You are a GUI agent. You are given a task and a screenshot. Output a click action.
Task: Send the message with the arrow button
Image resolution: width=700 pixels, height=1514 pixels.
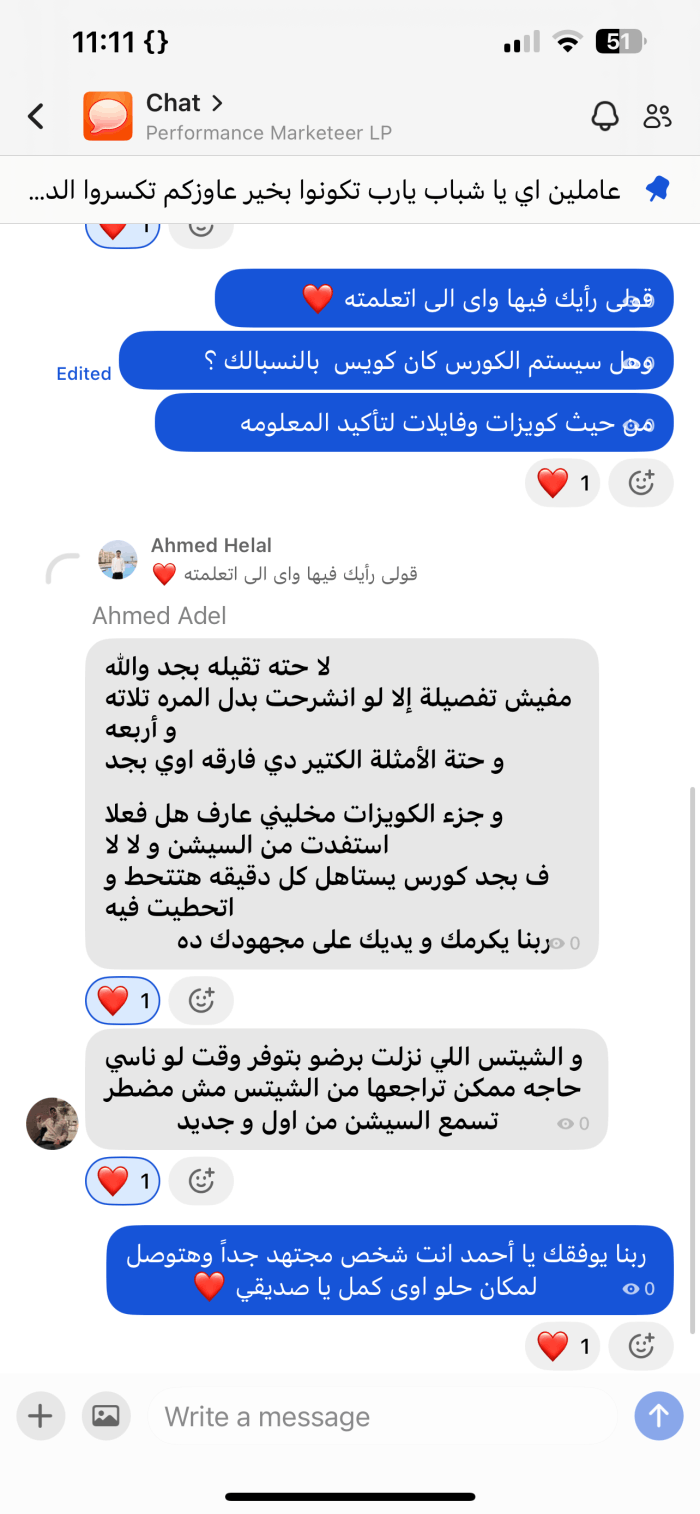click(659, 1416)
